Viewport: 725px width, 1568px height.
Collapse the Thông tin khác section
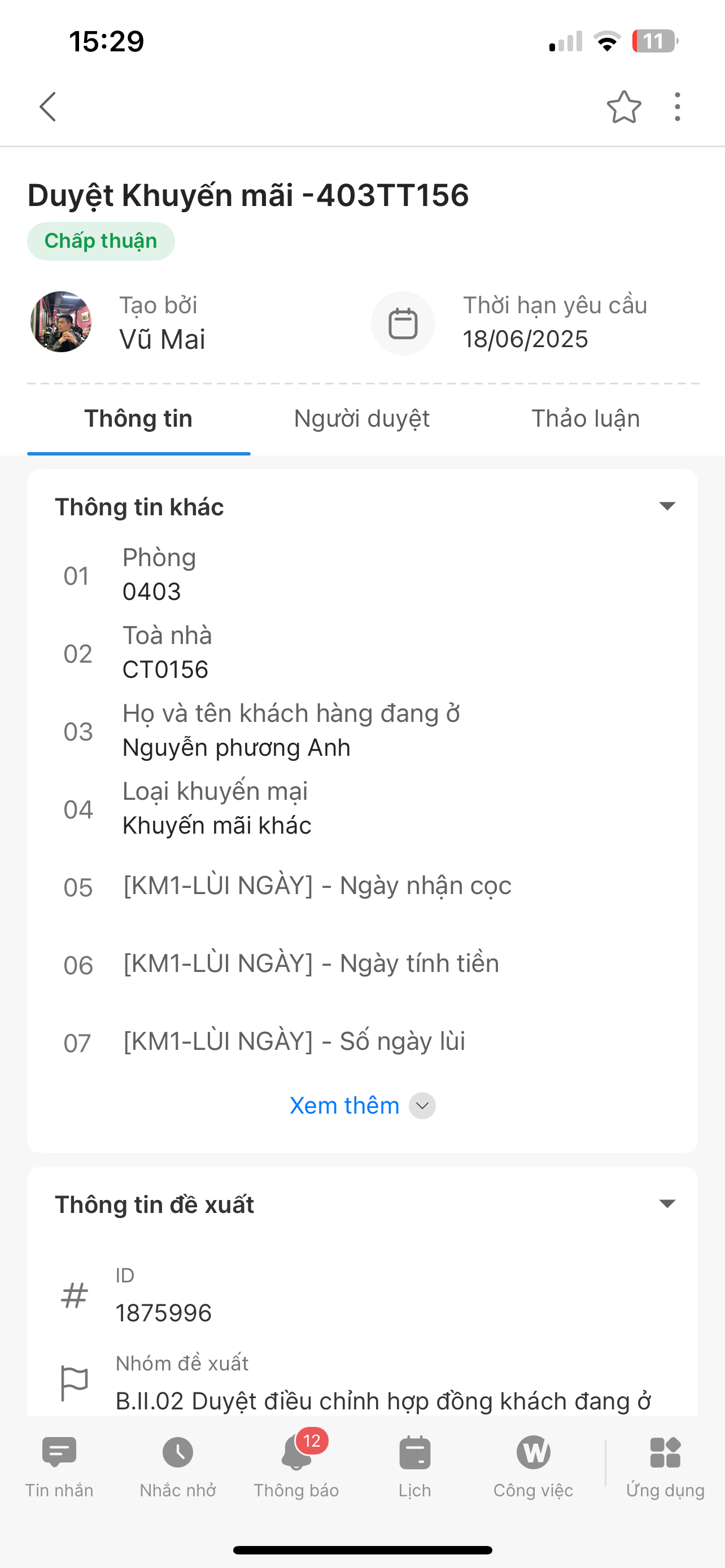[x=667, y=506]
